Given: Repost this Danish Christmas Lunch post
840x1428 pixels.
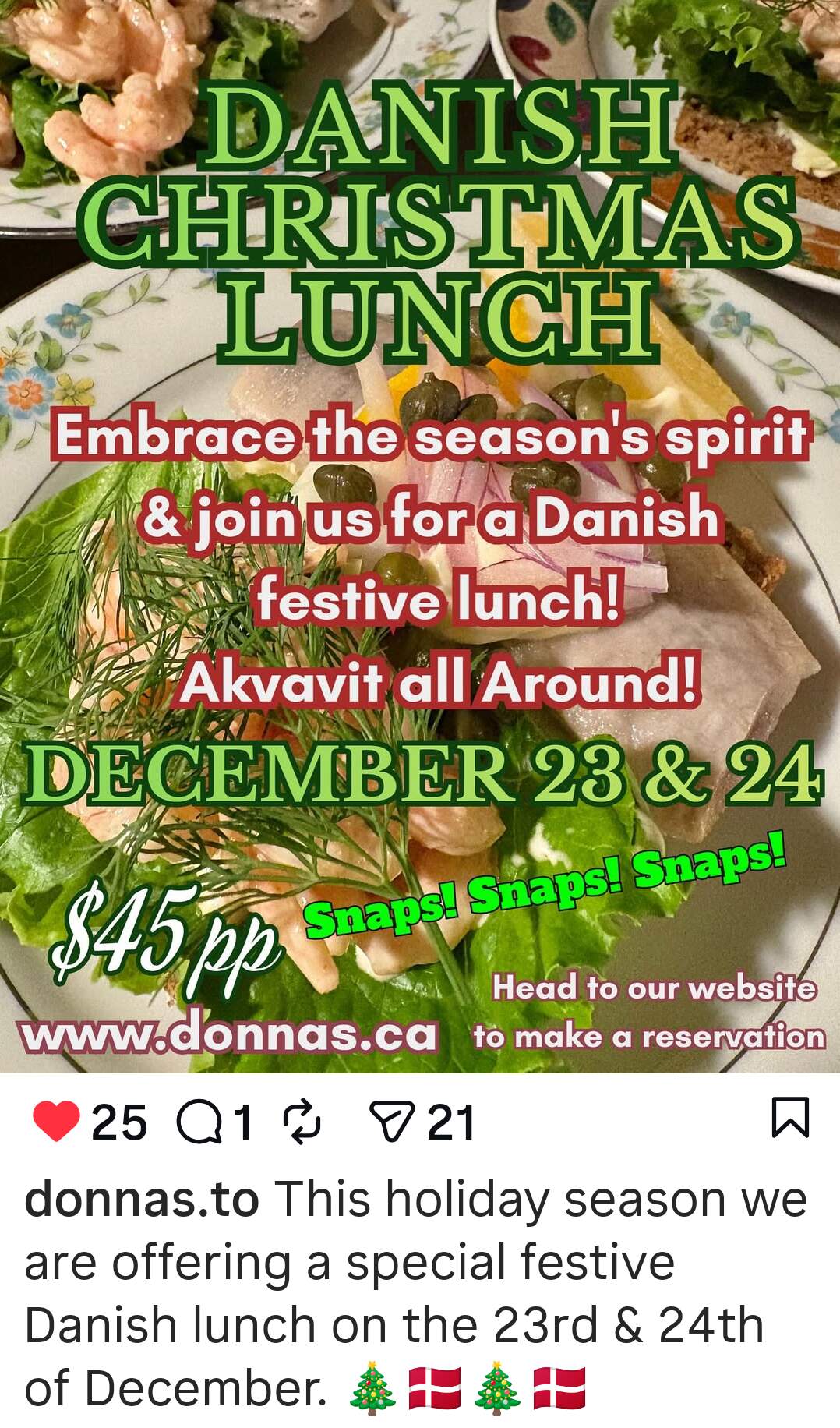Looking at the screenshot, I should (x=302, y=1122).
